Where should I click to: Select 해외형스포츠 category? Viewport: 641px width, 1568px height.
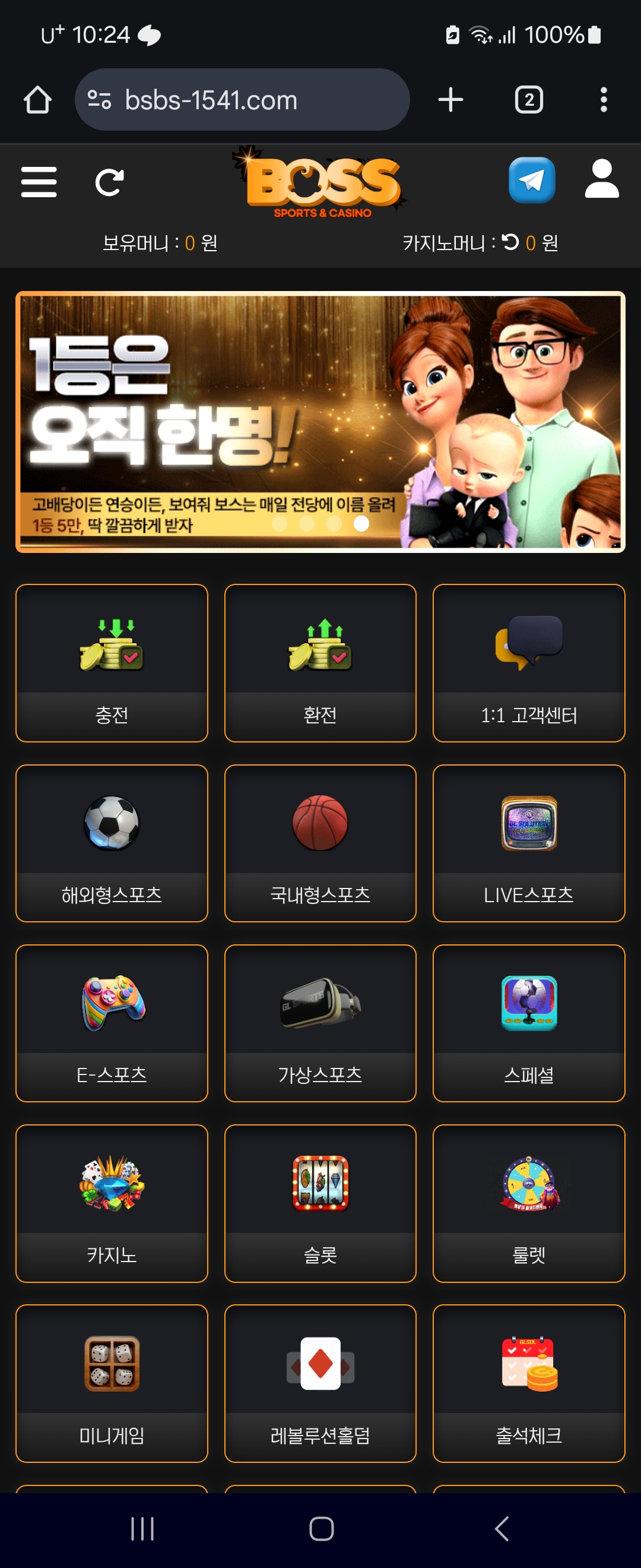112,843
